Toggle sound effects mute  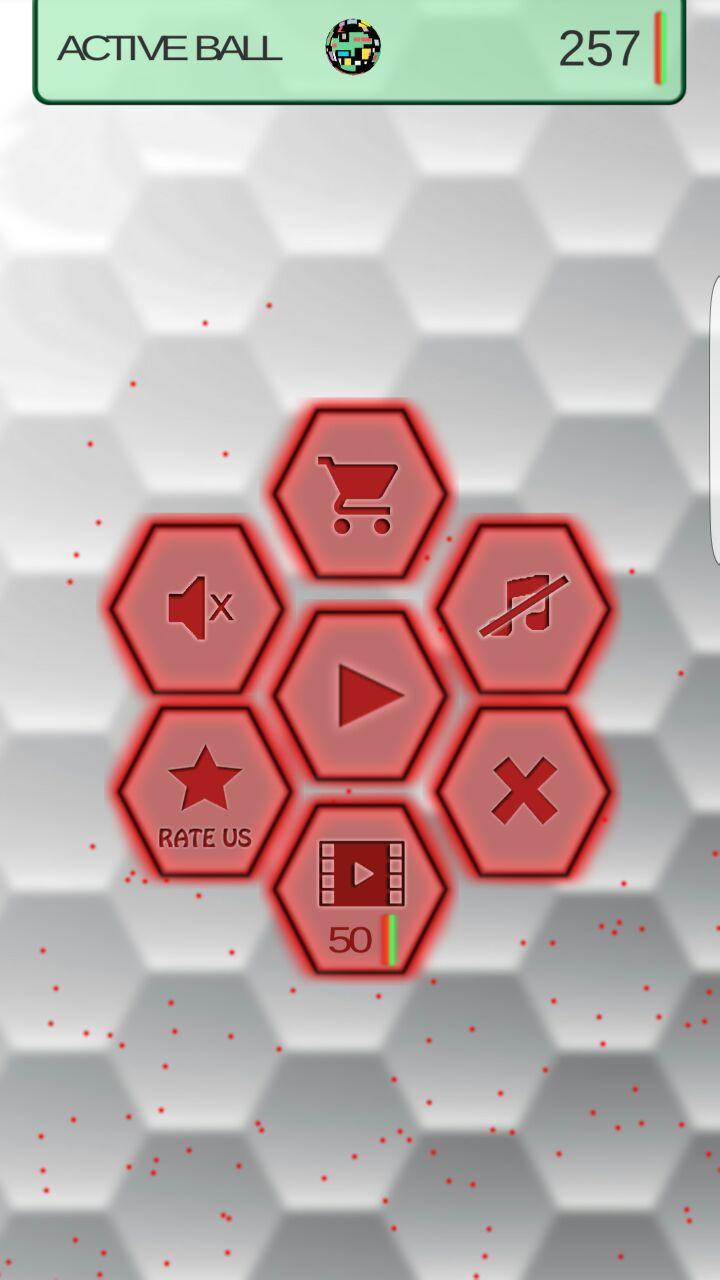click(x=197, y=608)
